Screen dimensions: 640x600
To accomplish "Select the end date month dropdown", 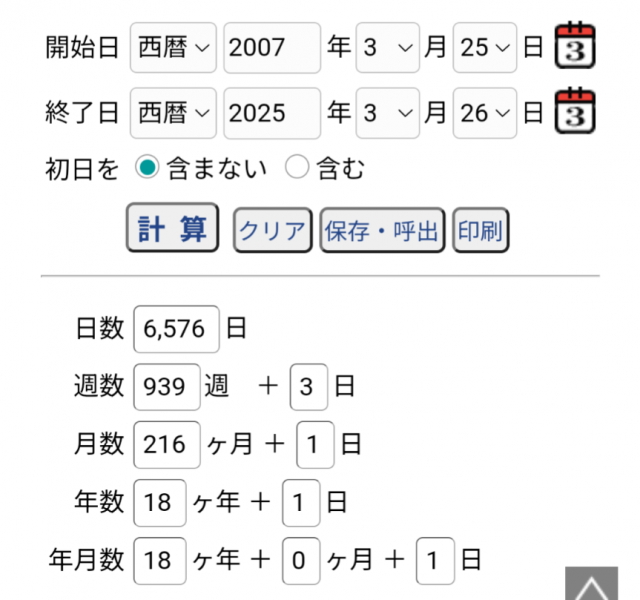I will pyautogui.click(x=387, y=113).
